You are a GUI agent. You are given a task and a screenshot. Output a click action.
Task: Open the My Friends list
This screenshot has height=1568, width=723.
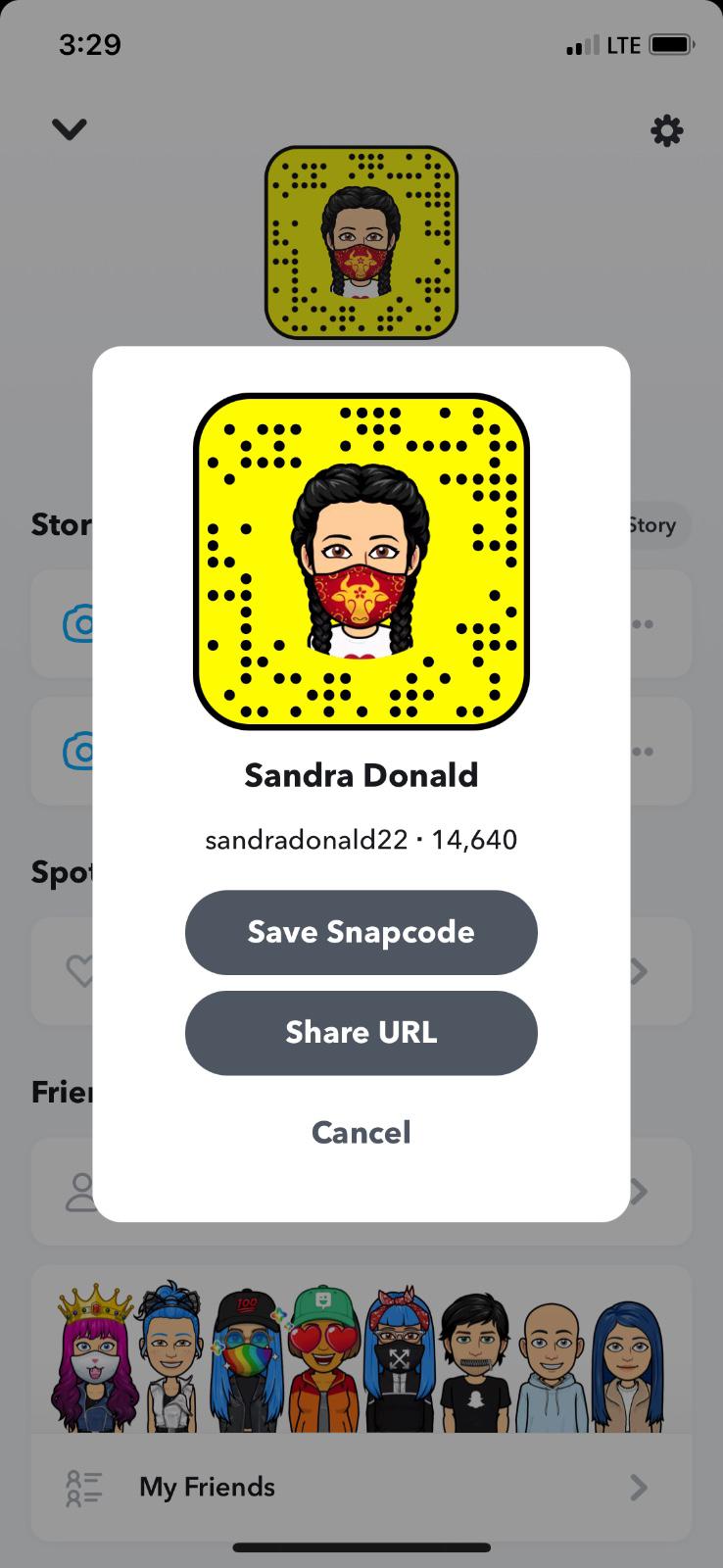(361, 1487)
